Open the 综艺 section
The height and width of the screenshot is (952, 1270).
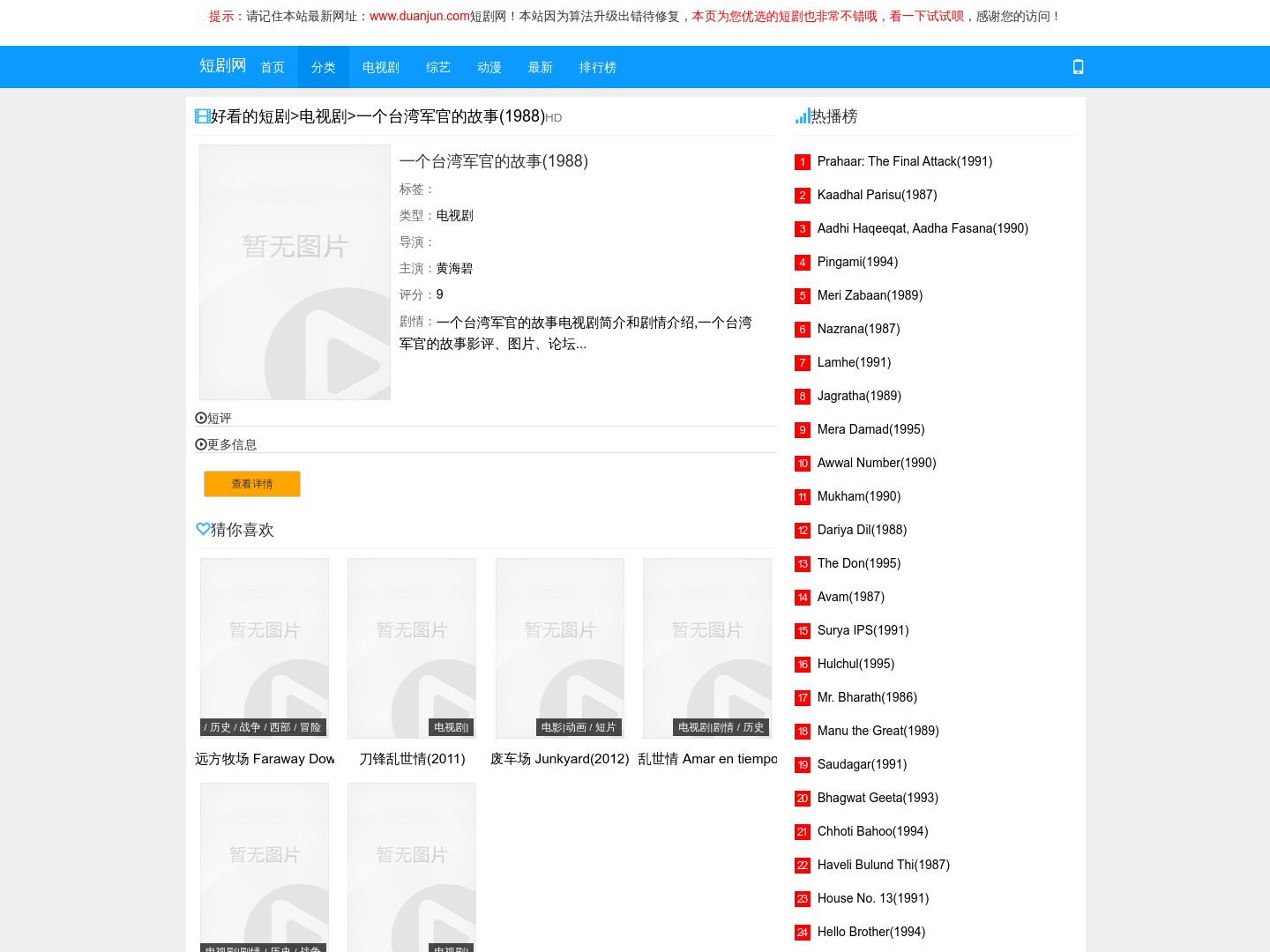click(438, 67)
